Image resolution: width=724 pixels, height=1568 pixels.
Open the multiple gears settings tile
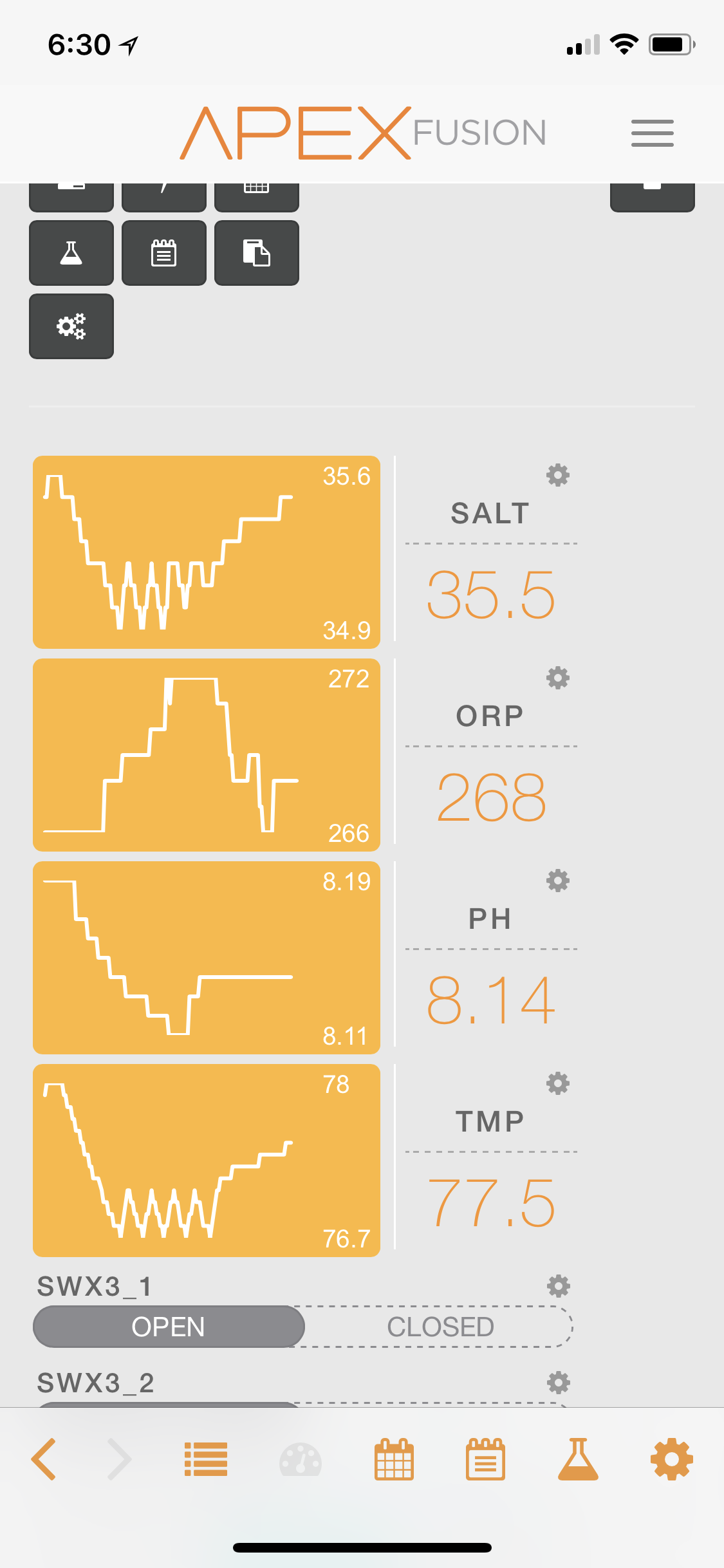pos(71,326)
